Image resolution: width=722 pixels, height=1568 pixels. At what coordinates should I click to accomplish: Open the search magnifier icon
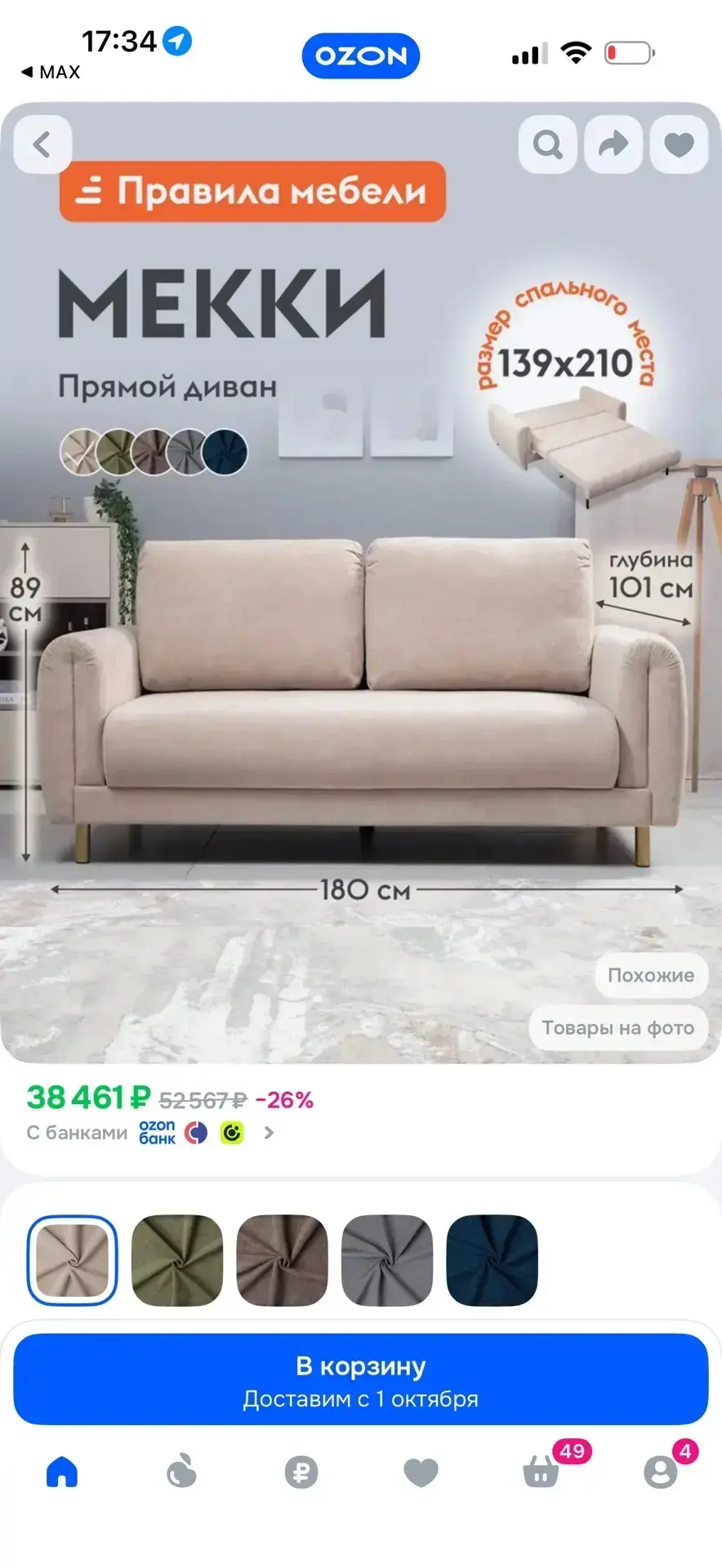pos(548,145)
